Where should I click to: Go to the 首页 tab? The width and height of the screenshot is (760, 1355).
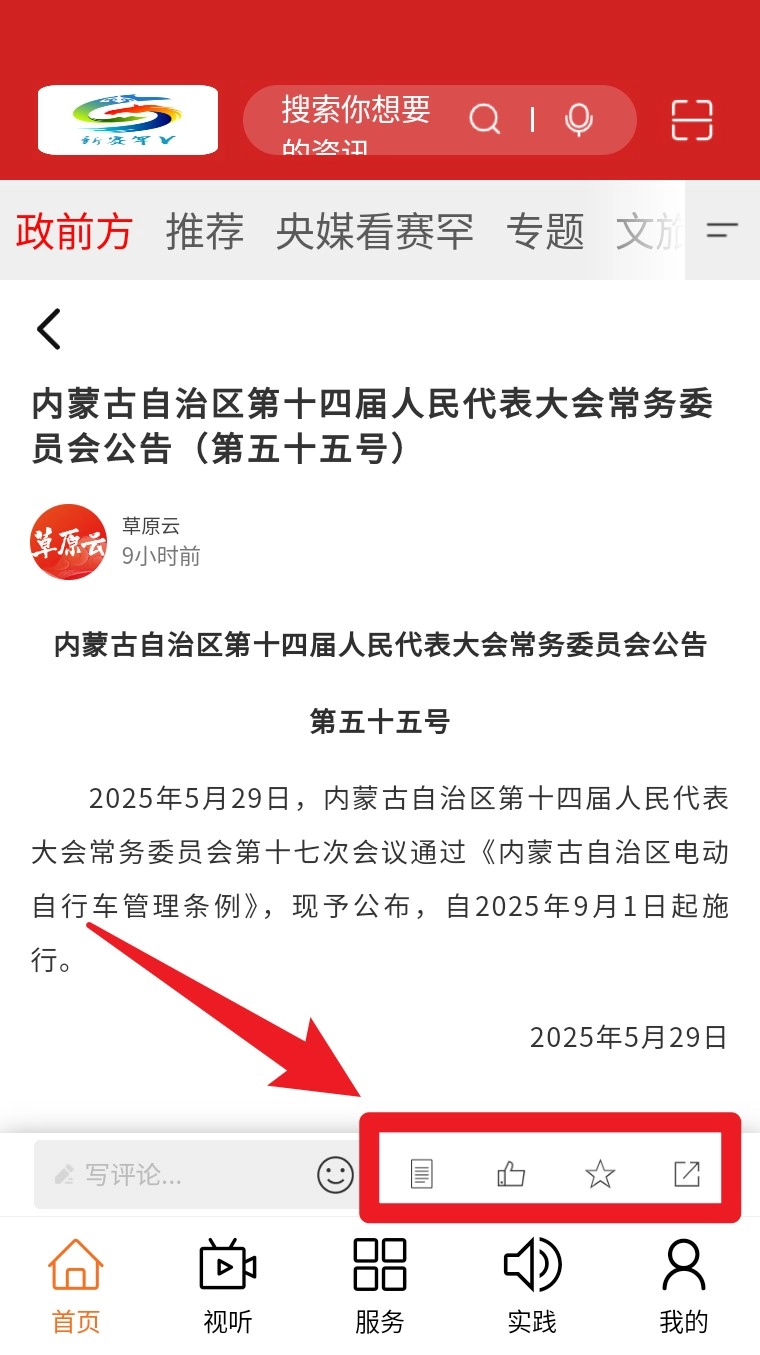(76, 1285)
